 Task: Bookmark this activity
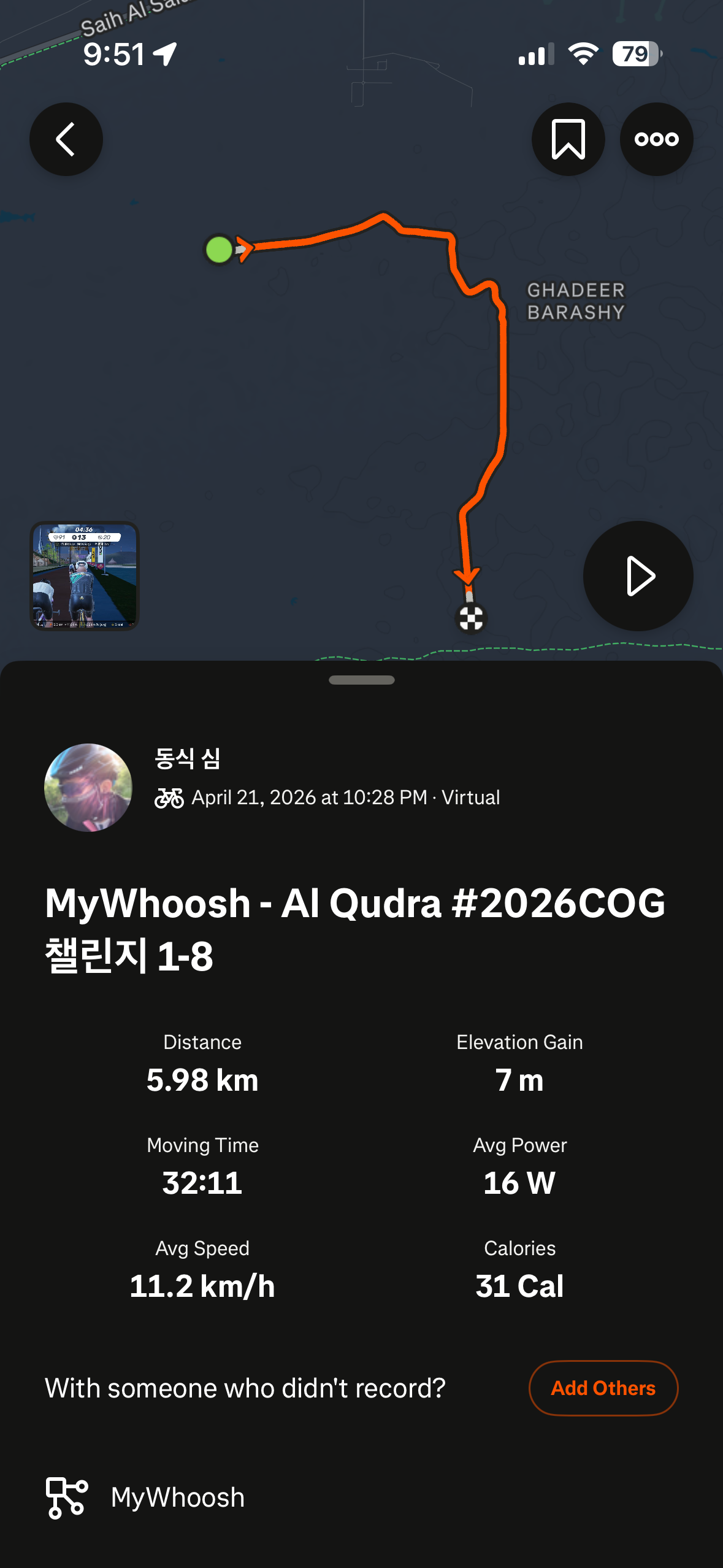point(568,139)
